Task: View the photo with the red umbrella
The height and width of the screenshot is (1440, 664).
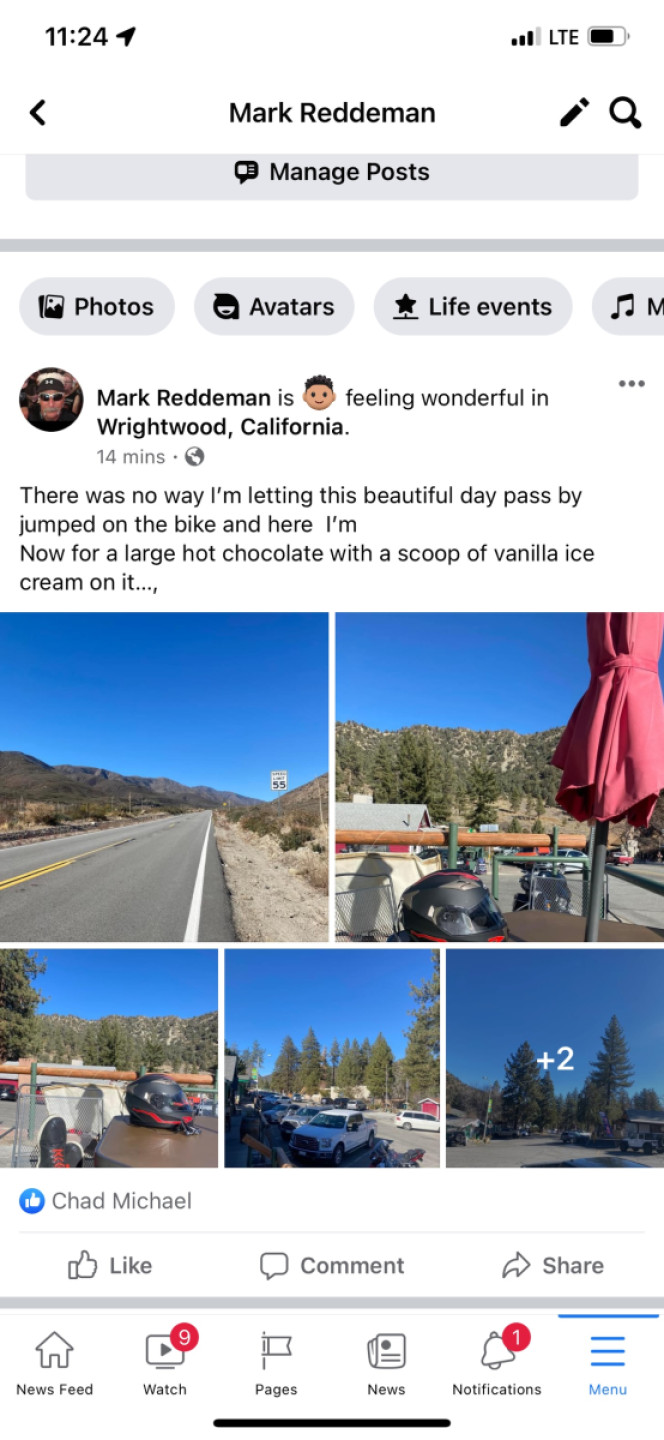Action: coord(499,777)
